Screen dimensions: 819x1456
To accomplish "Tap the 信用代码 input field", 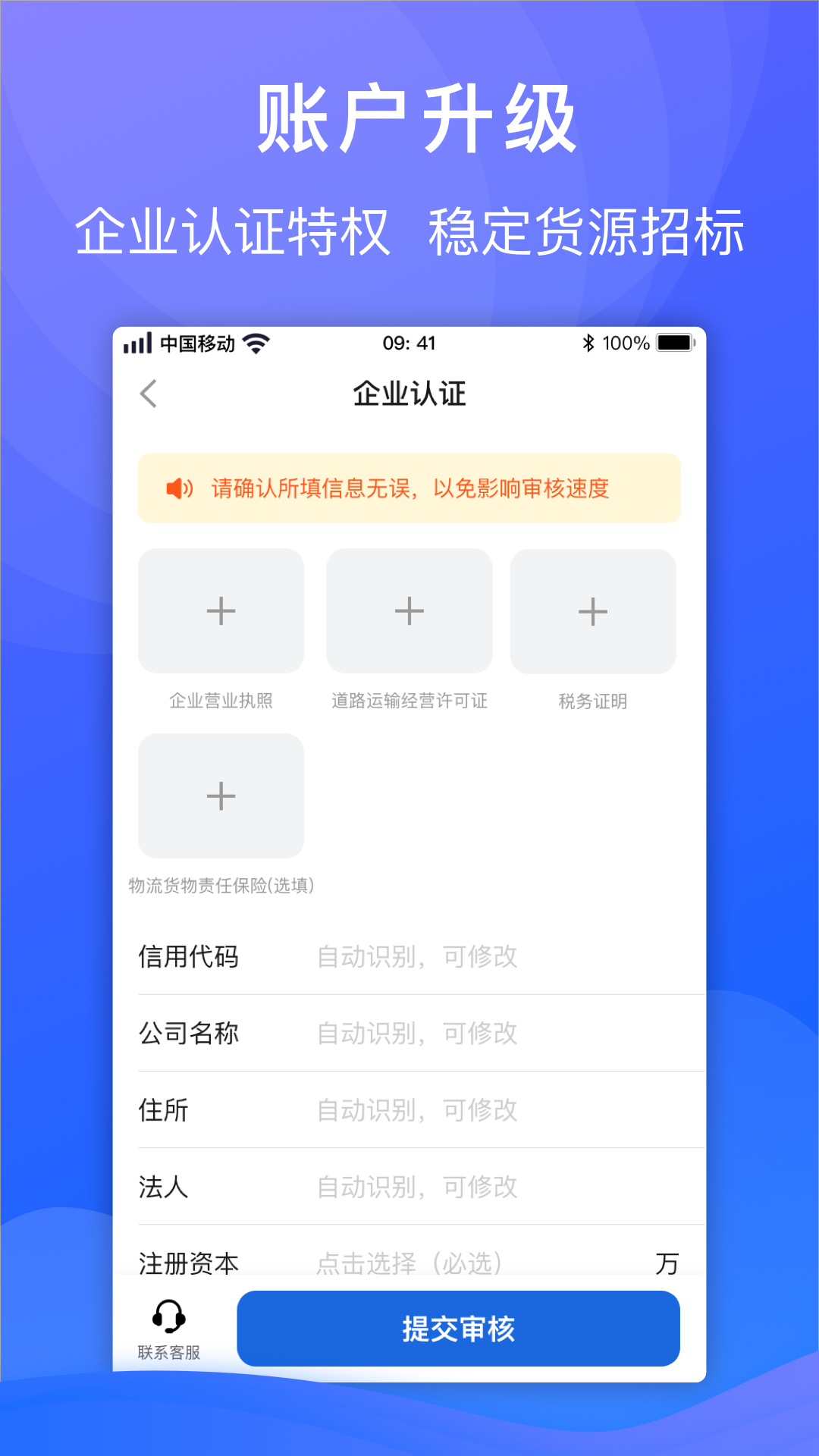I will tap(417, 957).
